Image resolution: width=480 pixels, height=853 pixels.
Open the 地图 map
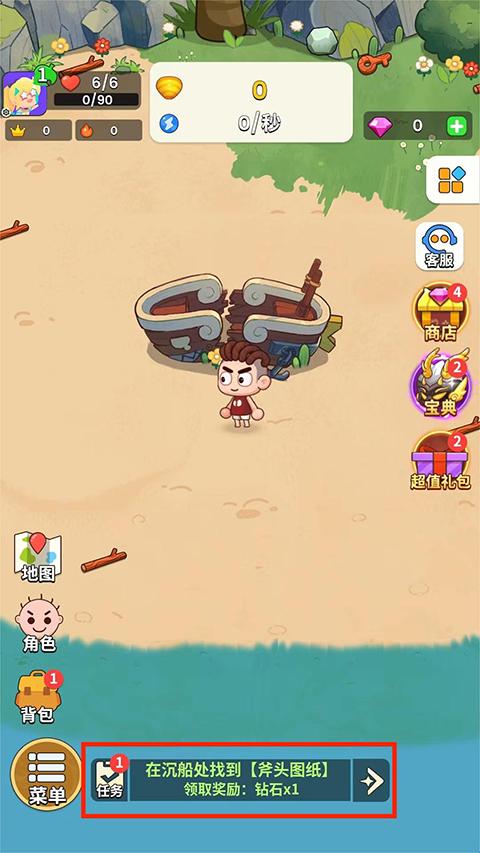click(x=38, y=558)
